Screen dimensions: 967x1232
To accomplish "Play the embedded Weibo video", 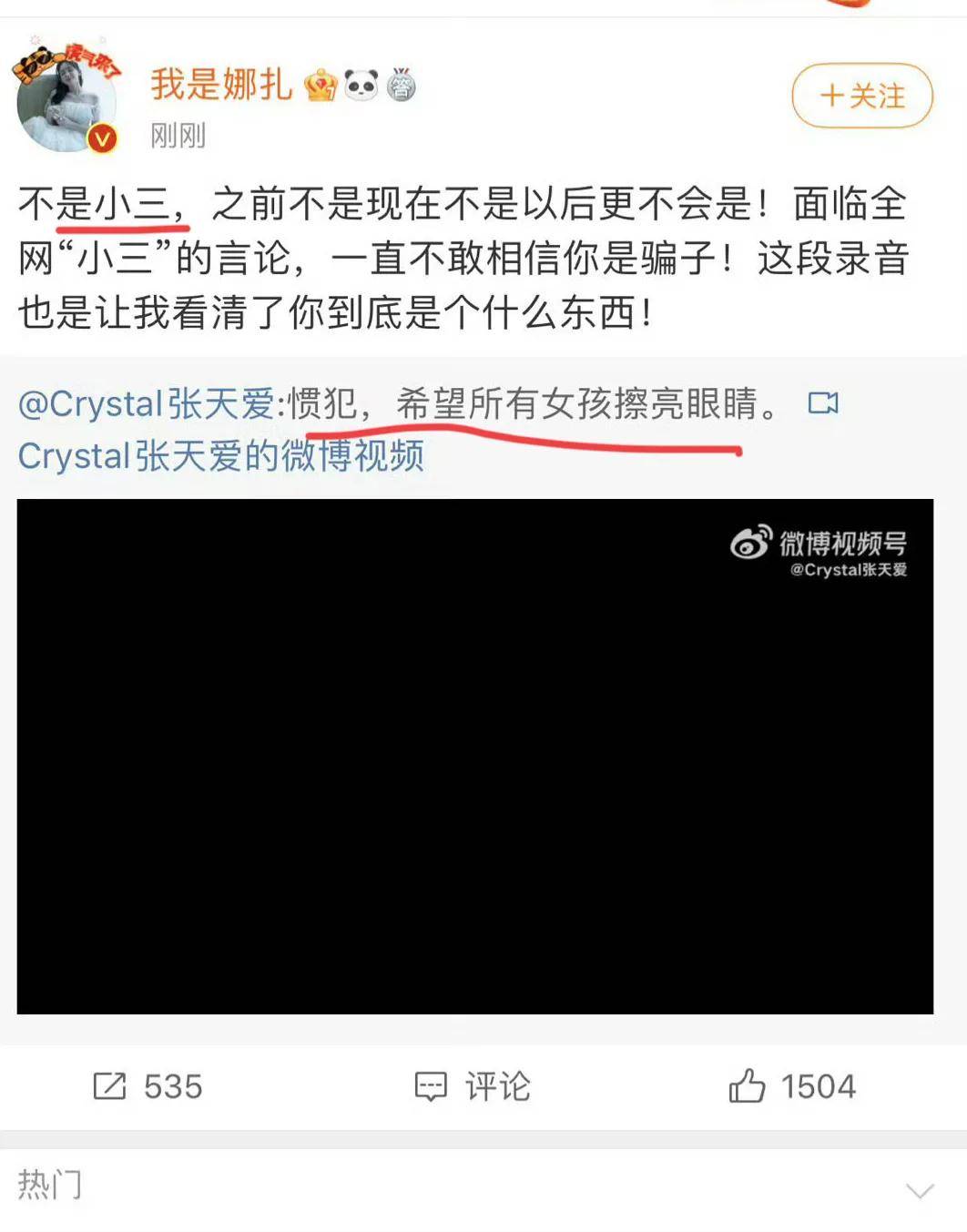I will (474, 756).
